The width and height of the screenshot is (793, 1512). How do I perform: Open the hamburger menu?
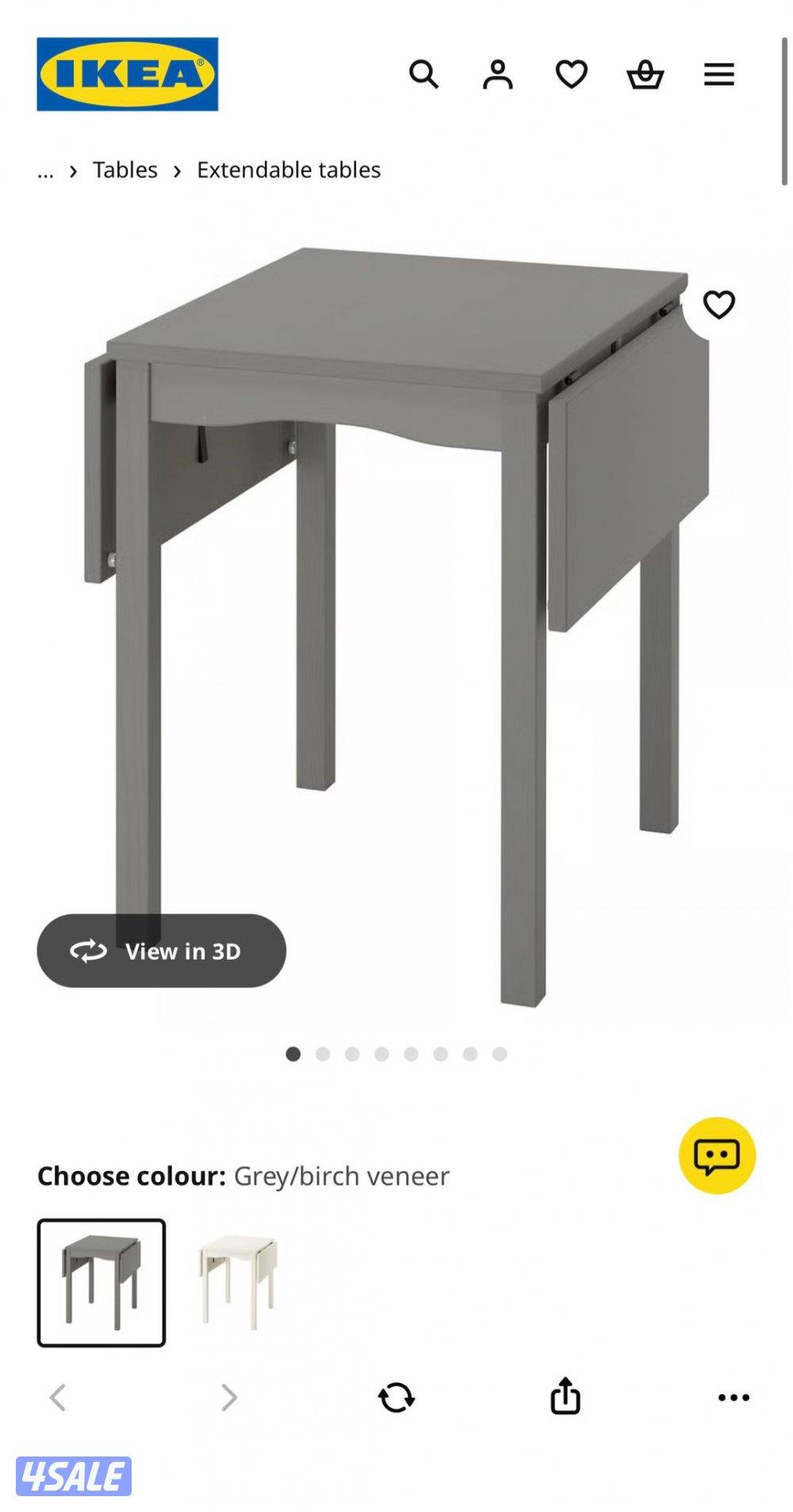718,75
